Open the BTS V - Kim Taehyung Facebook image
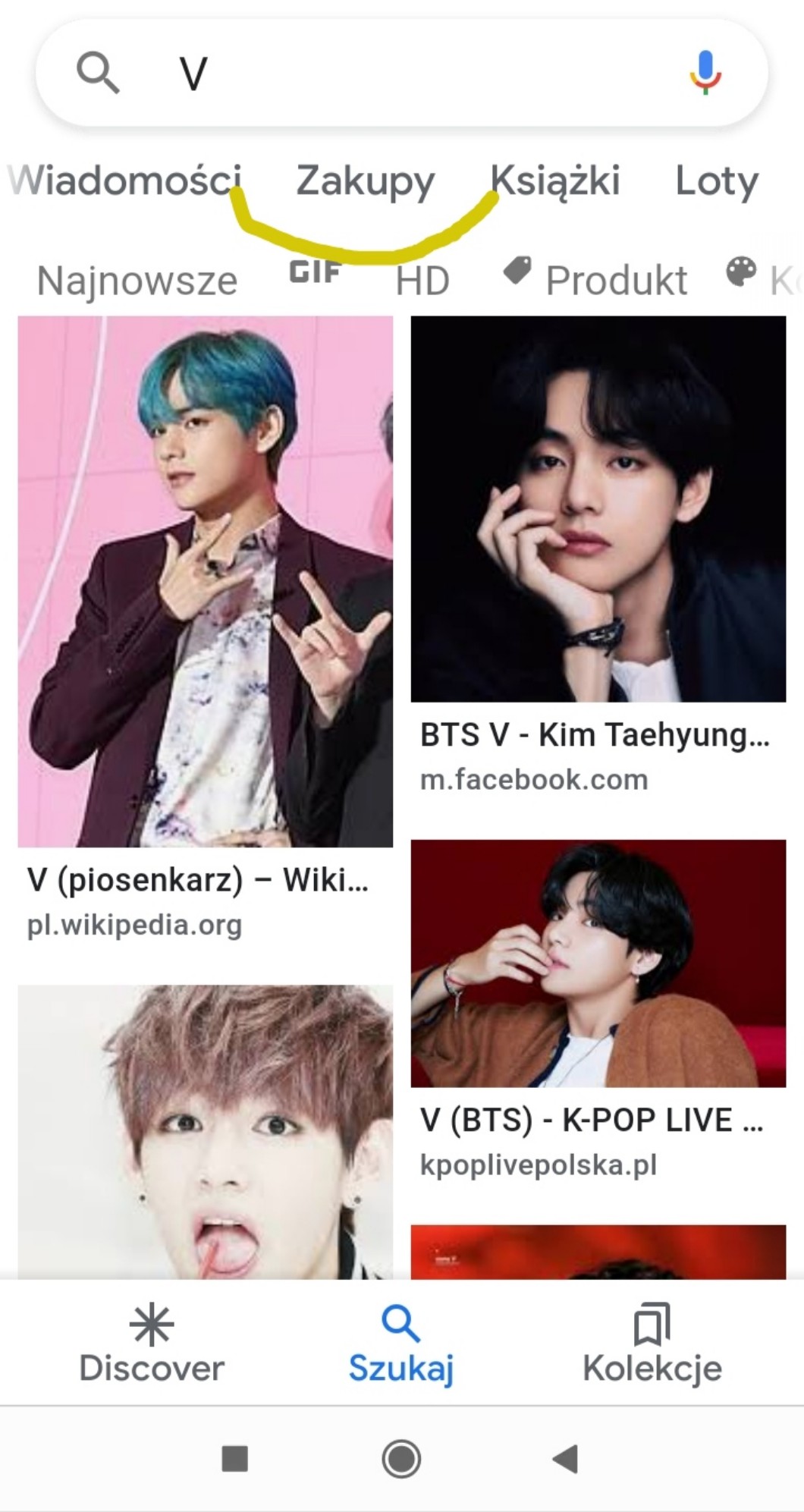Screen dimensions: 804x1512 point(598,508)
